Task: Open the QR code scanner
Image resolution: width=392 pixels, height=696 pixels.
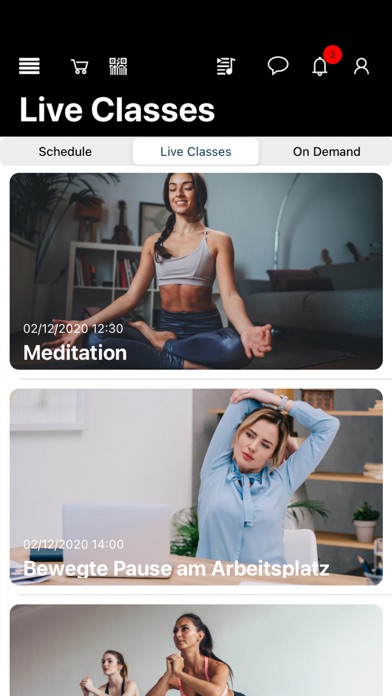Action: (118, 66)
